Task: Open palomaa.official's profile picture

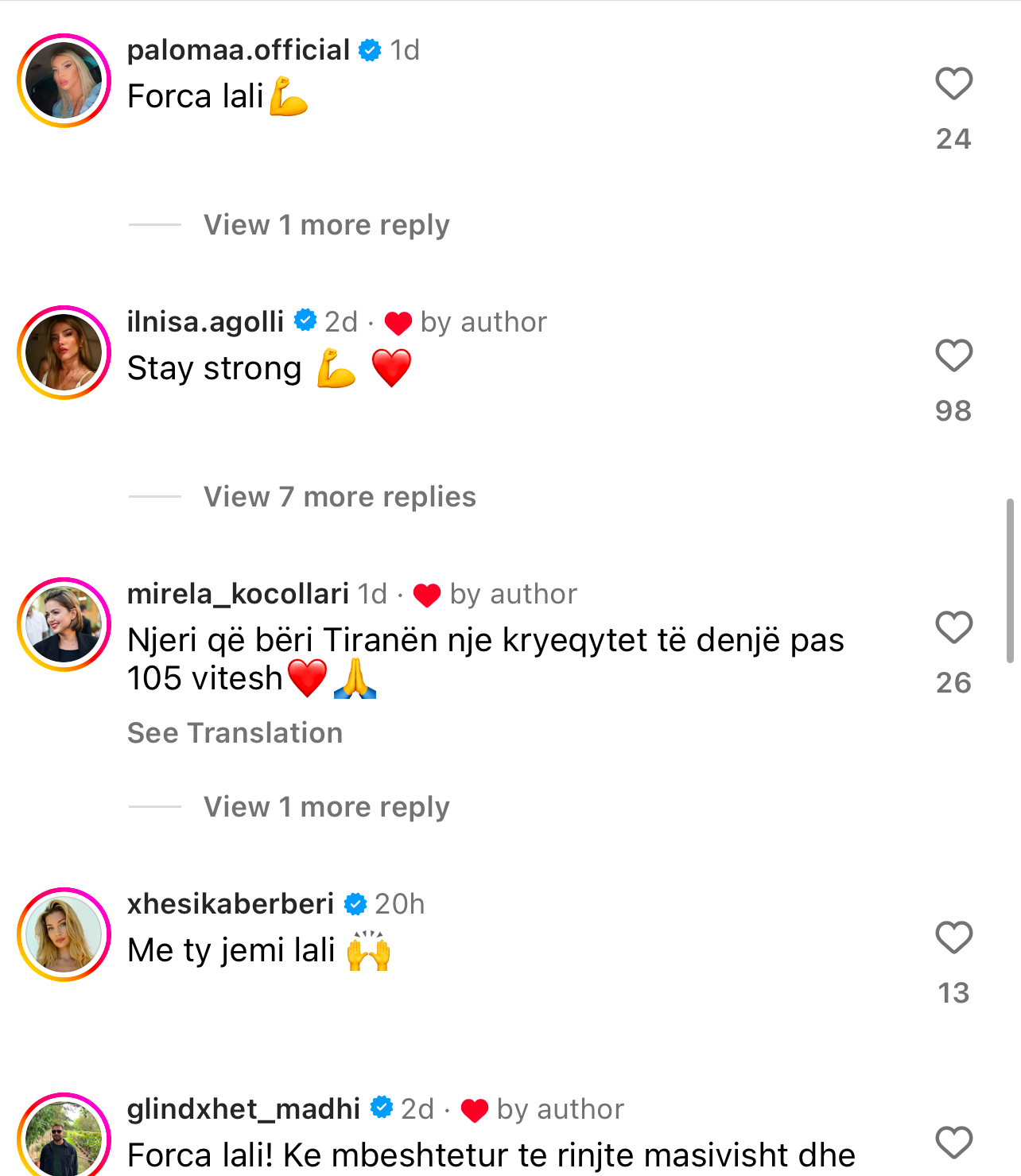Action: [64, 81]
